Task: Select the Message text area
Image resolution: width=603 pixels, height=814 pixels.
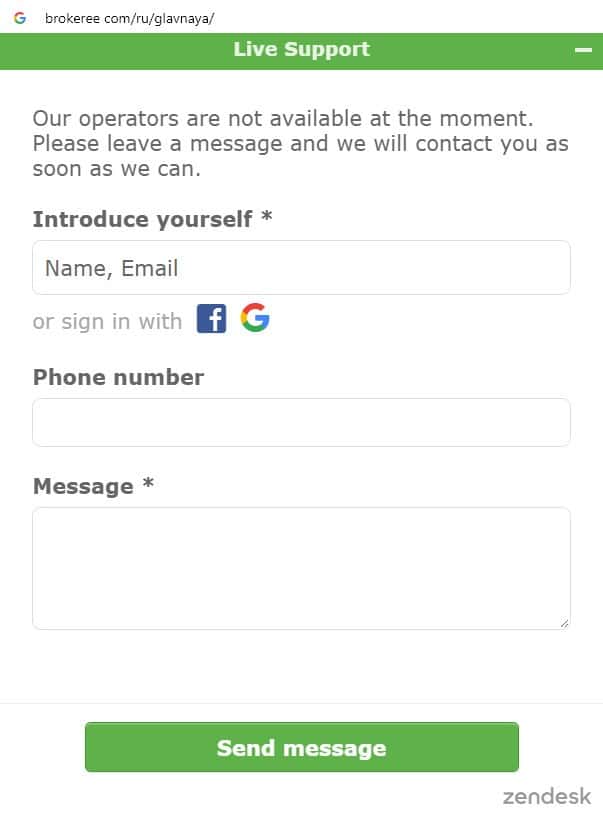Action: coord(301,568)
